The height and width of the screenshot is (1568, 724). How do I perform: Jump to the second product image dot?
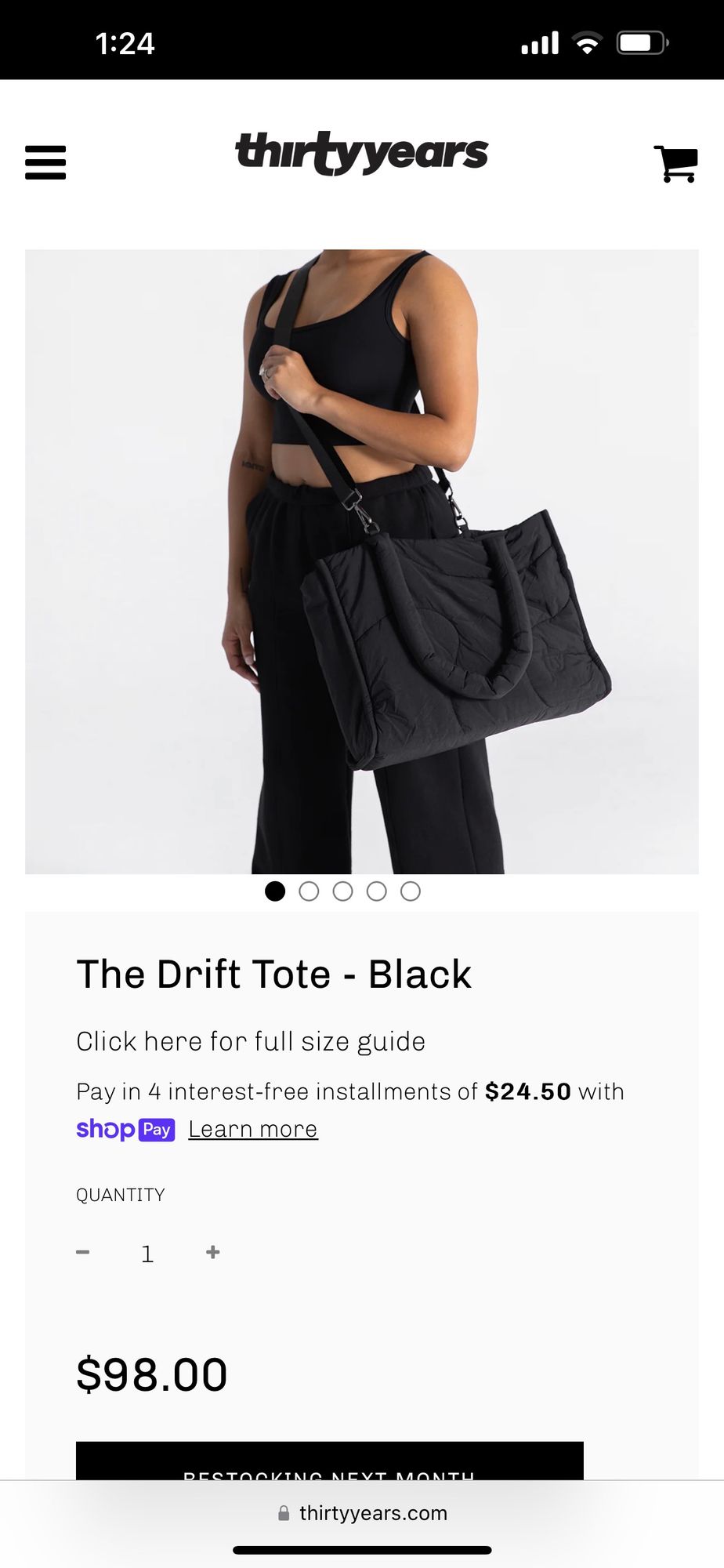(x=309, y=891)
